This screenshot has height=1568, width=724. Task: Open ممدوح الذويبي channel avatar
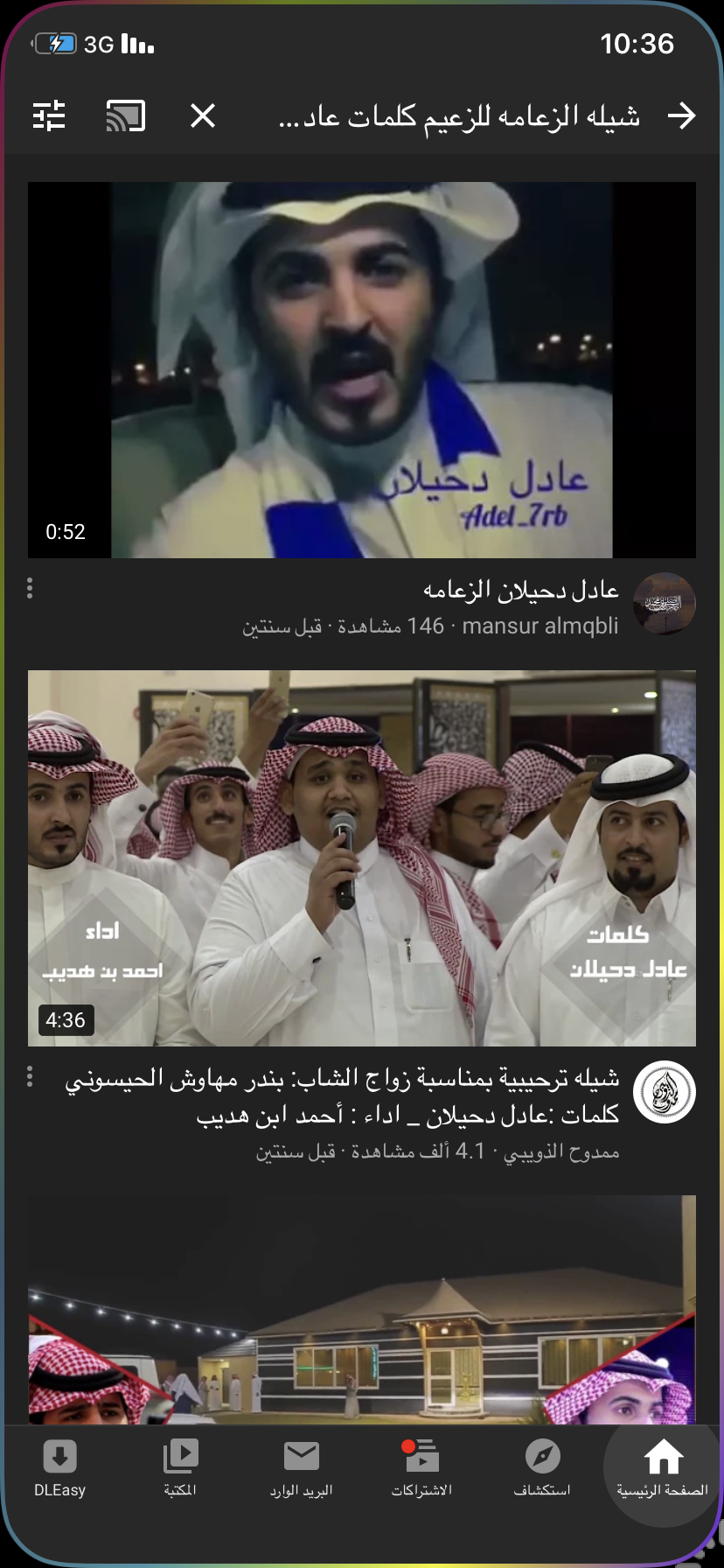[664, 1092]
